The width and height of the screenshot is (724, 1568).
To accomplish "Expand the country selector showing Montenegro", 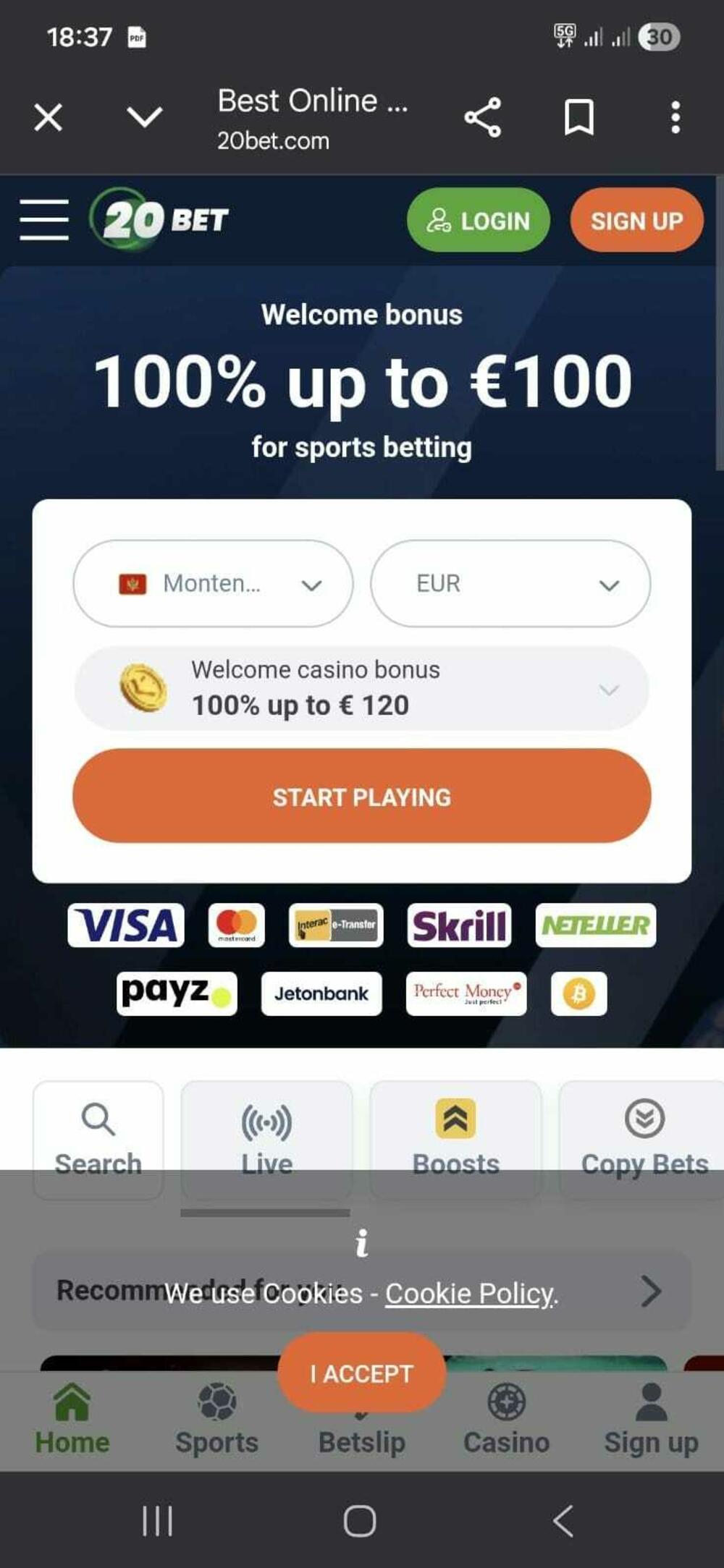I will point(211,583).
